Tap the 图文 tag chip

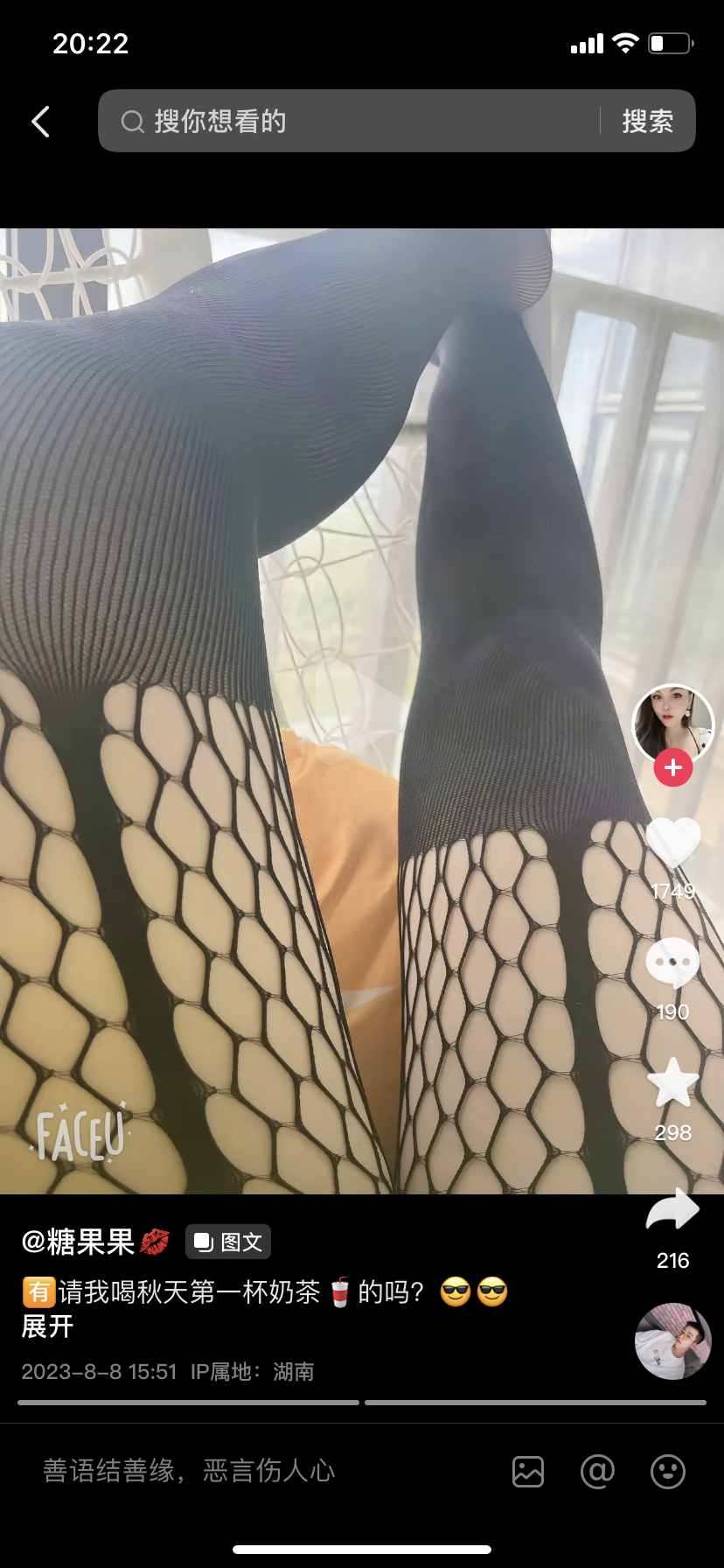pos(228,1242)
